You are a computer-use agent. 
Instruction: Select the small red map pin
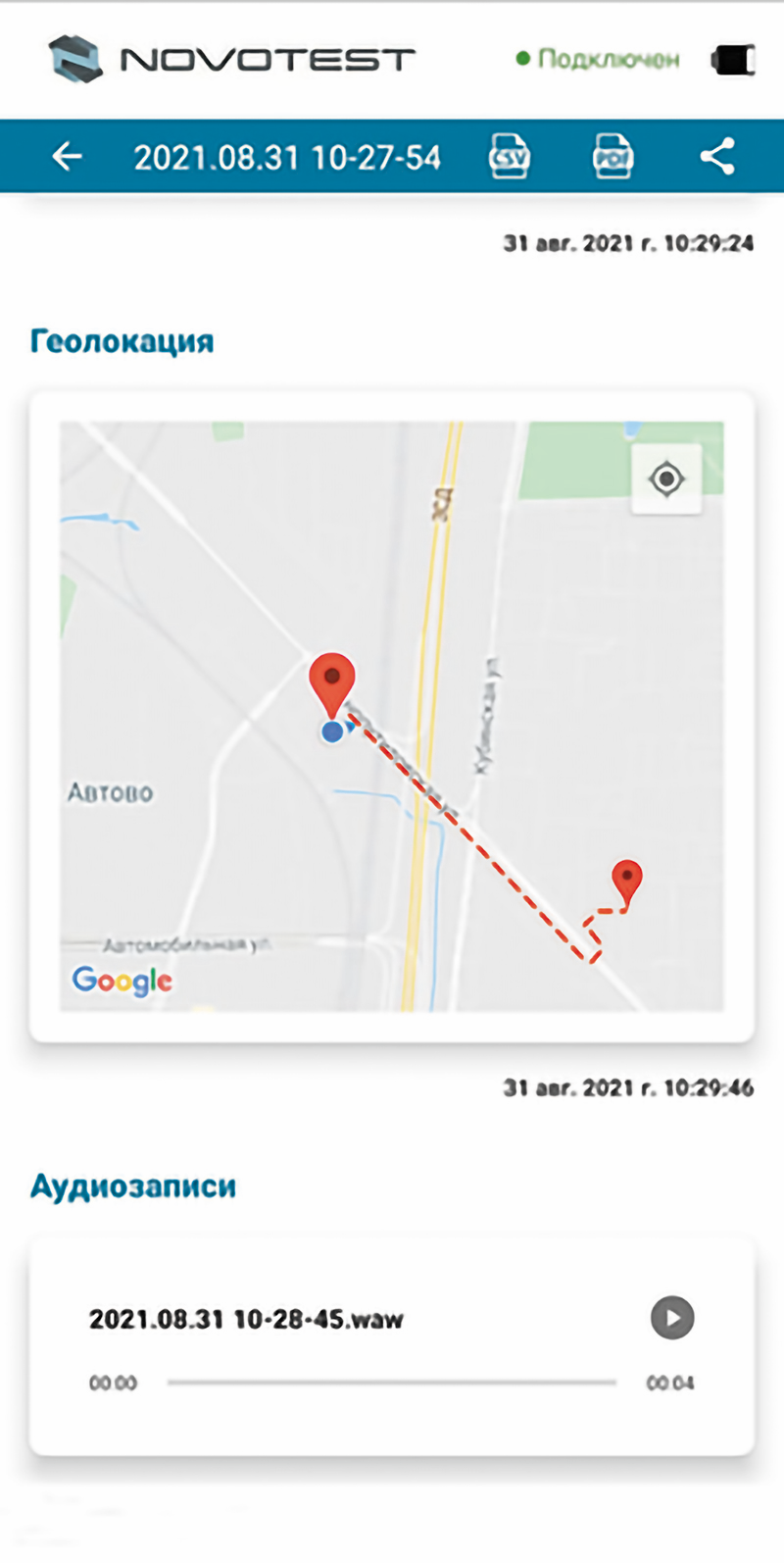627,880
